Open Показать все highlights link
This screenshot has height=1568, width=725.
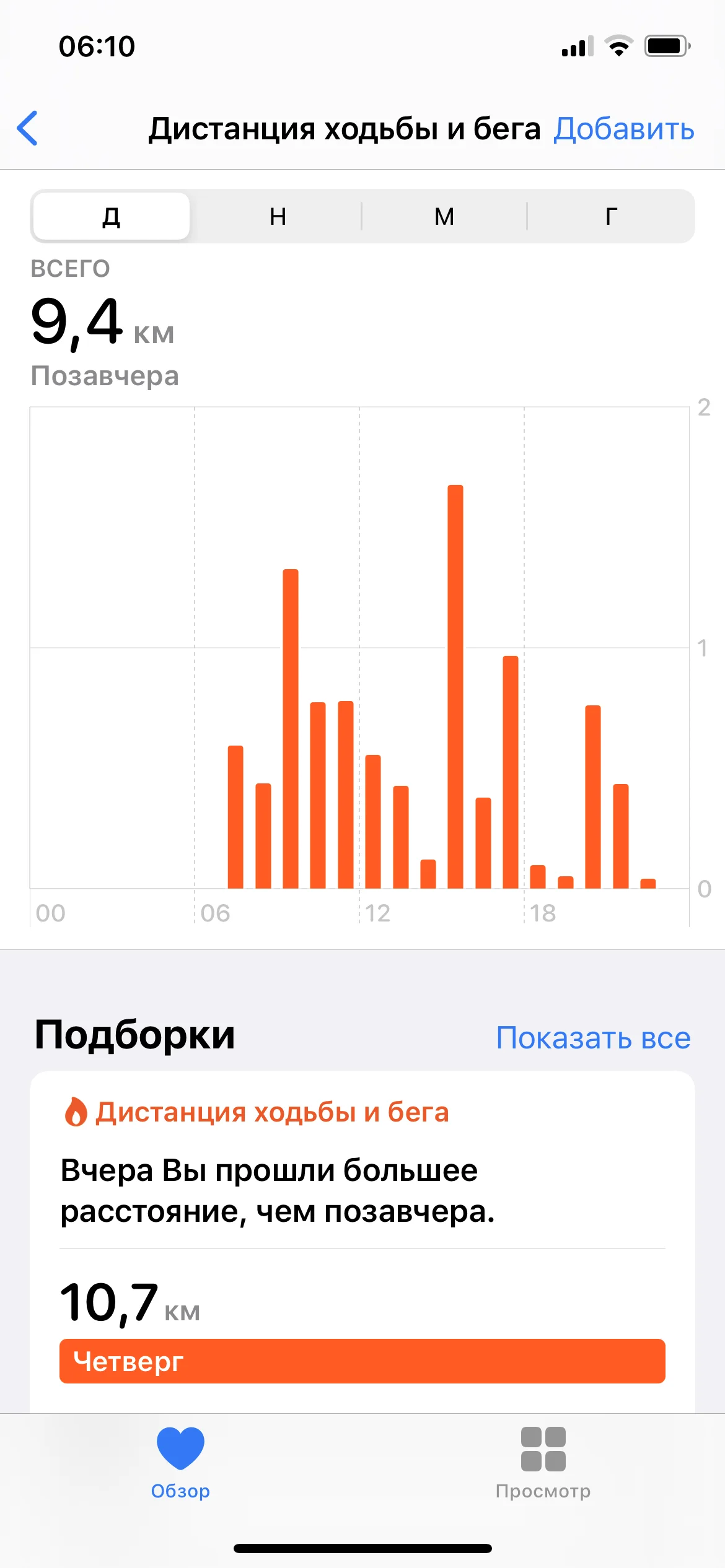pos(593,1038)
